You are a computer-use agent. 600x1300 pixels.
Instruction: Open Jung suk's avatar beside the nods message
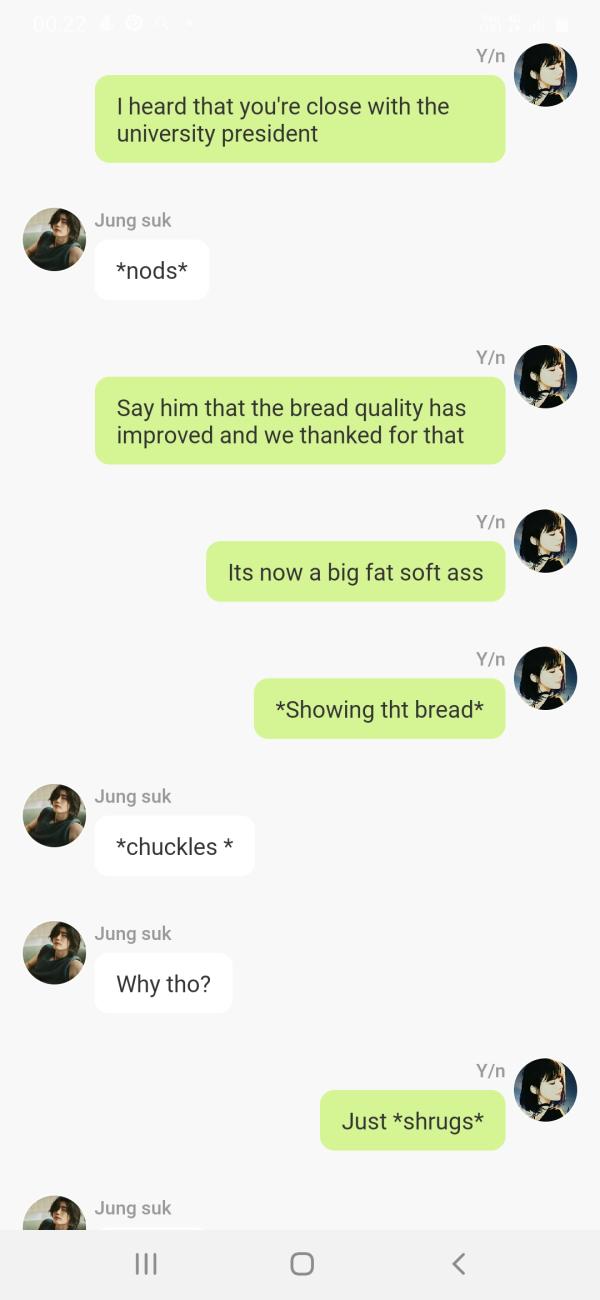click(54, 240)
